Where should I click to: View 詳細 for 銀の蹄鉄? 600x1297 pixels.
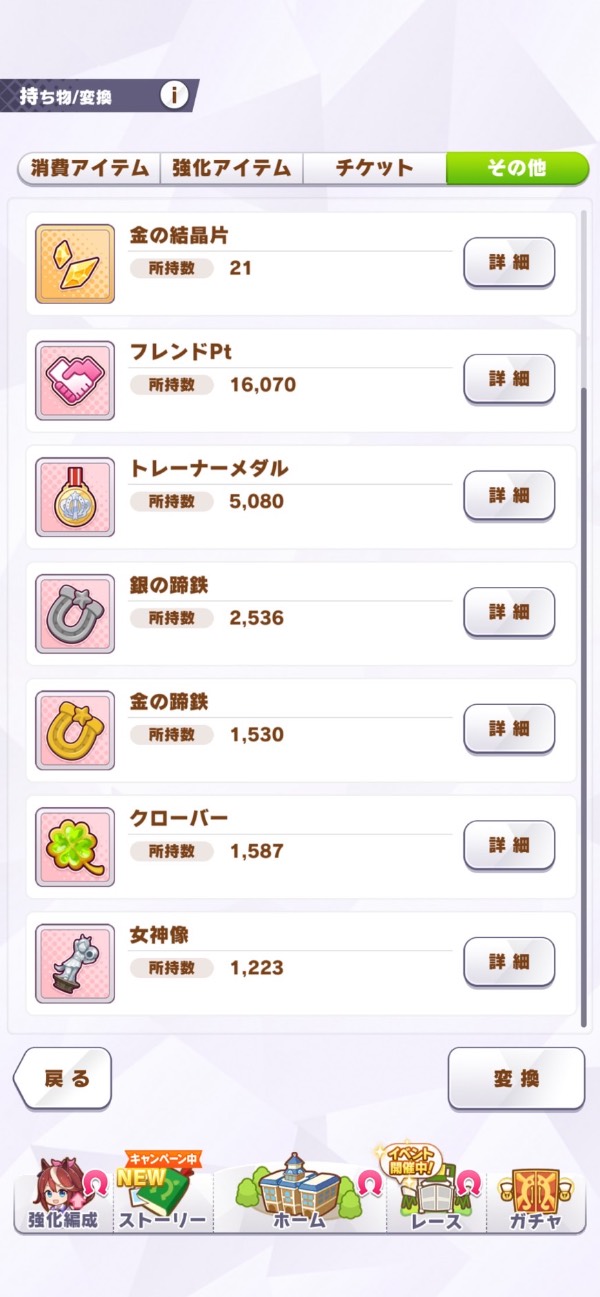click(x=509, y=612)
